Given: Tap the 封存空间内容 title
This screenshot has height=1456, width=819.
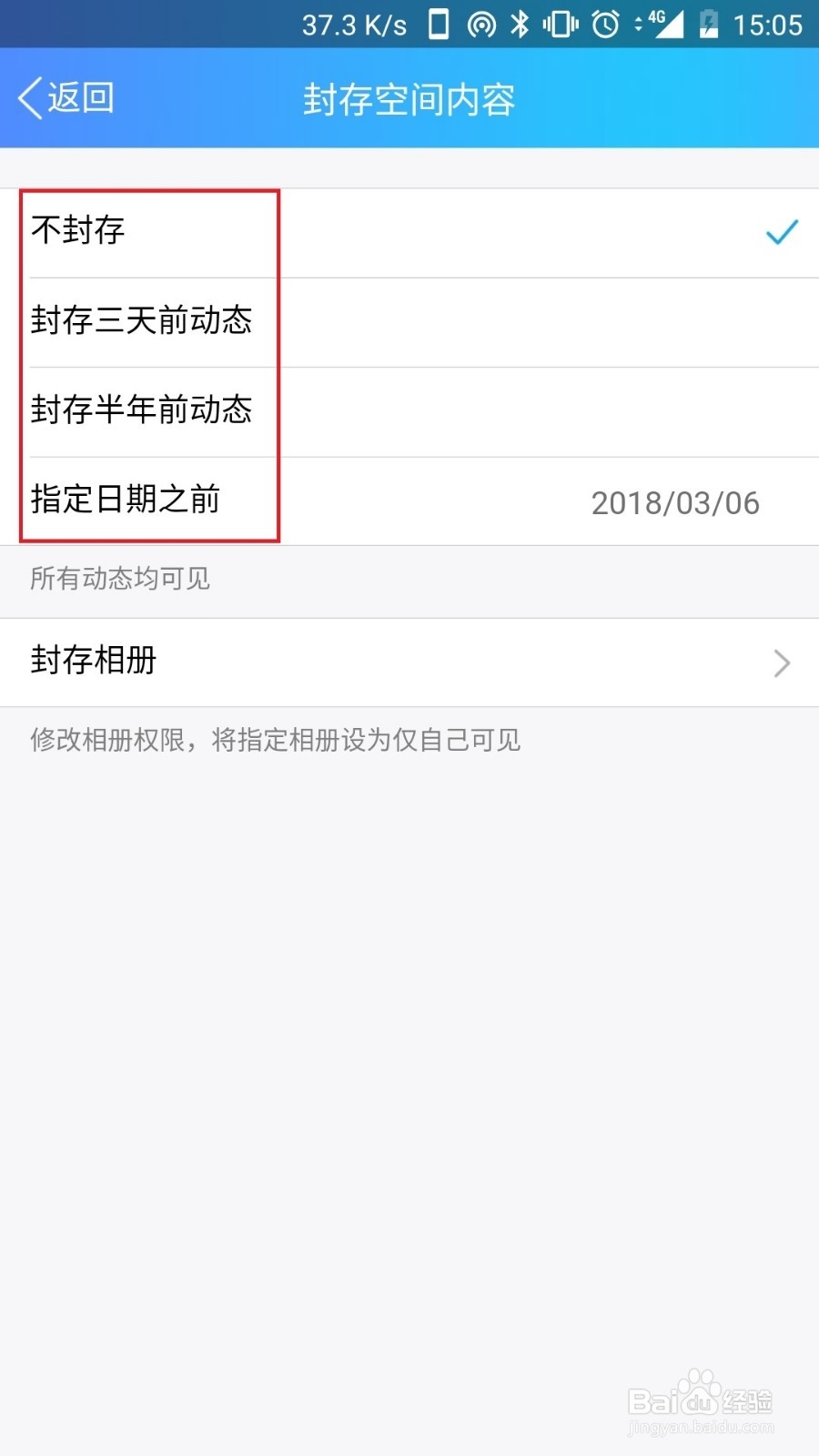Looking at the screenshot, I should [409, 97].
